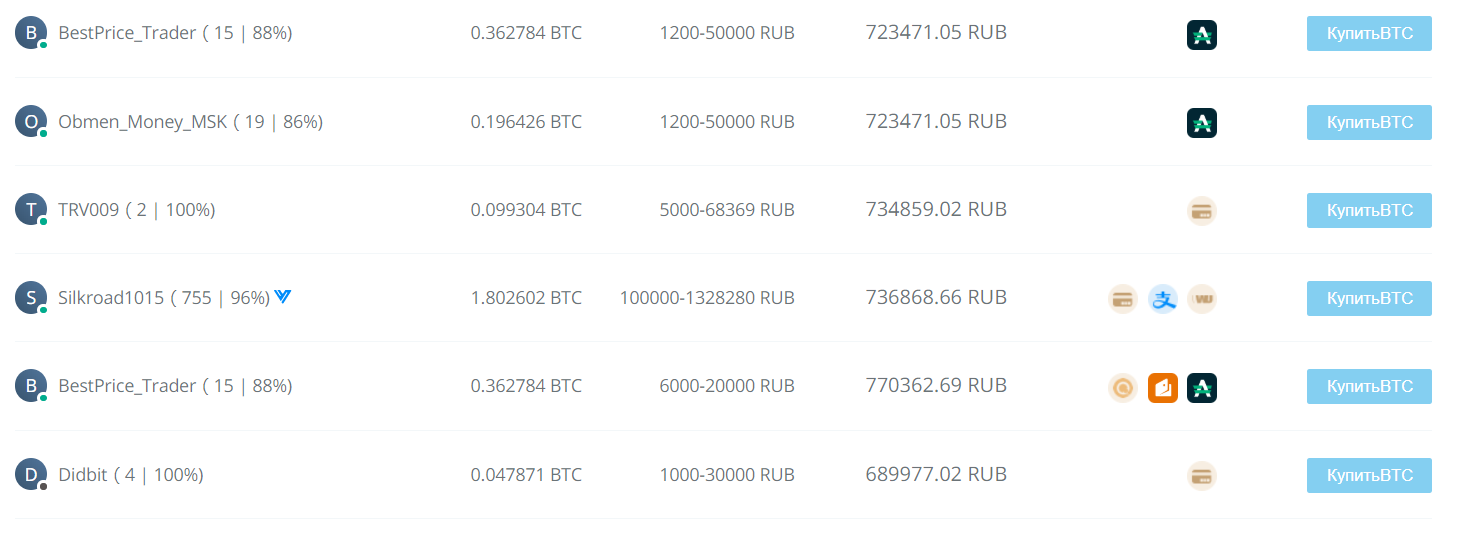Open BestPrice_Trader profile in 6000-20000 RUB offer

pos(127,386)
